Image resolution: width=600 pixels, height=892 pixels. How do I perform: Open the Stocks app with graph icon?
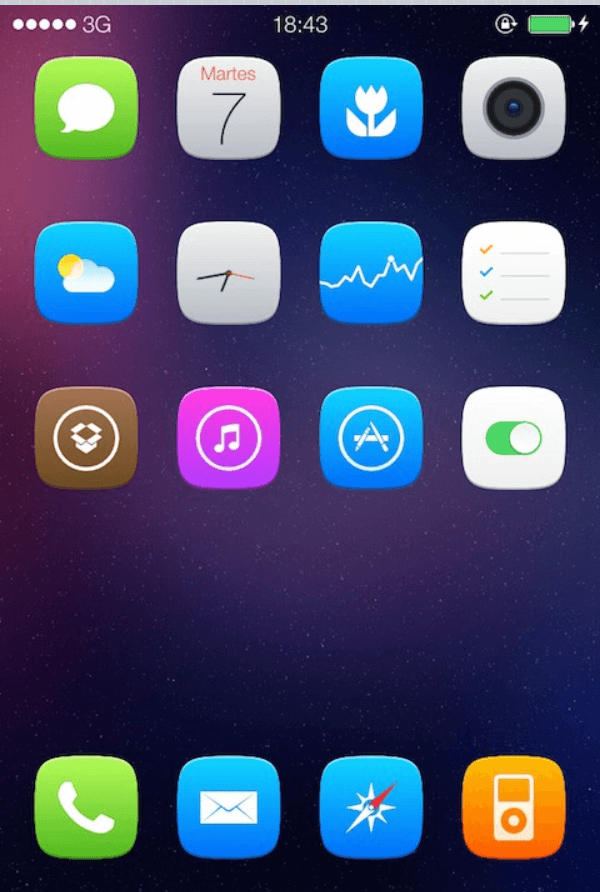(x=371, y=273)
